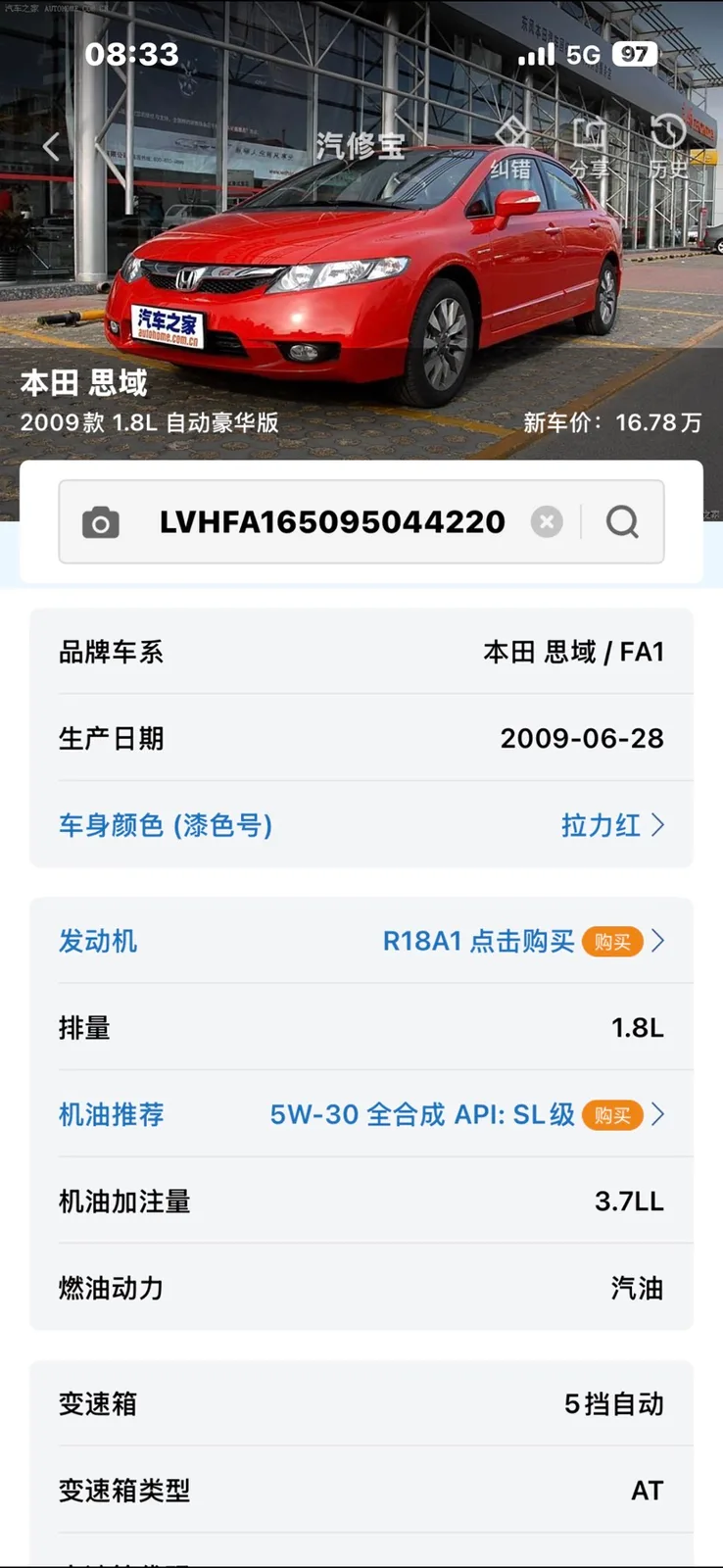Image resolution: width=723 pixels, height=1568 pixels.
Task: Edit the VIN number field
Action: pos(332,522)
